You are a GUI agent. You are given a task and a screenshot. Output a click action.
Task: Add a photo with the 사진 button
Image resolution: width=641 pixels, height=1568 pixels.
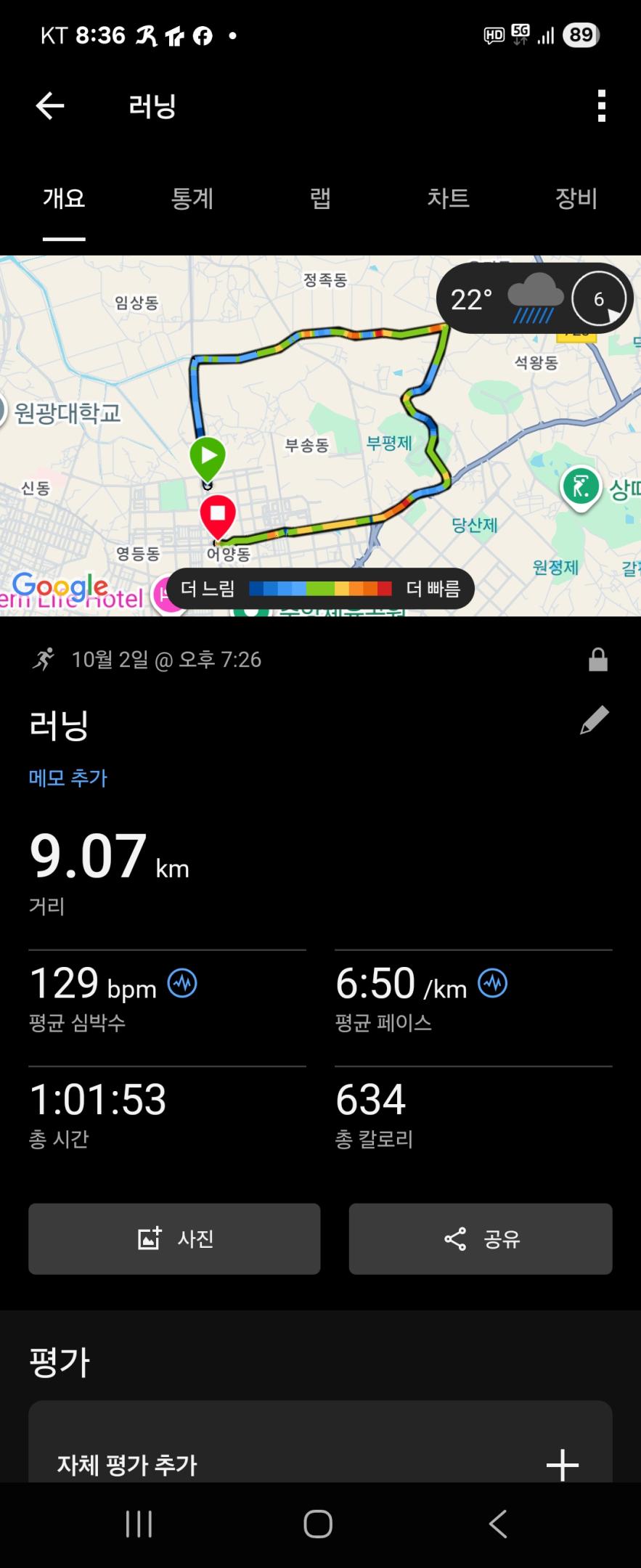tap(174, 1238)
